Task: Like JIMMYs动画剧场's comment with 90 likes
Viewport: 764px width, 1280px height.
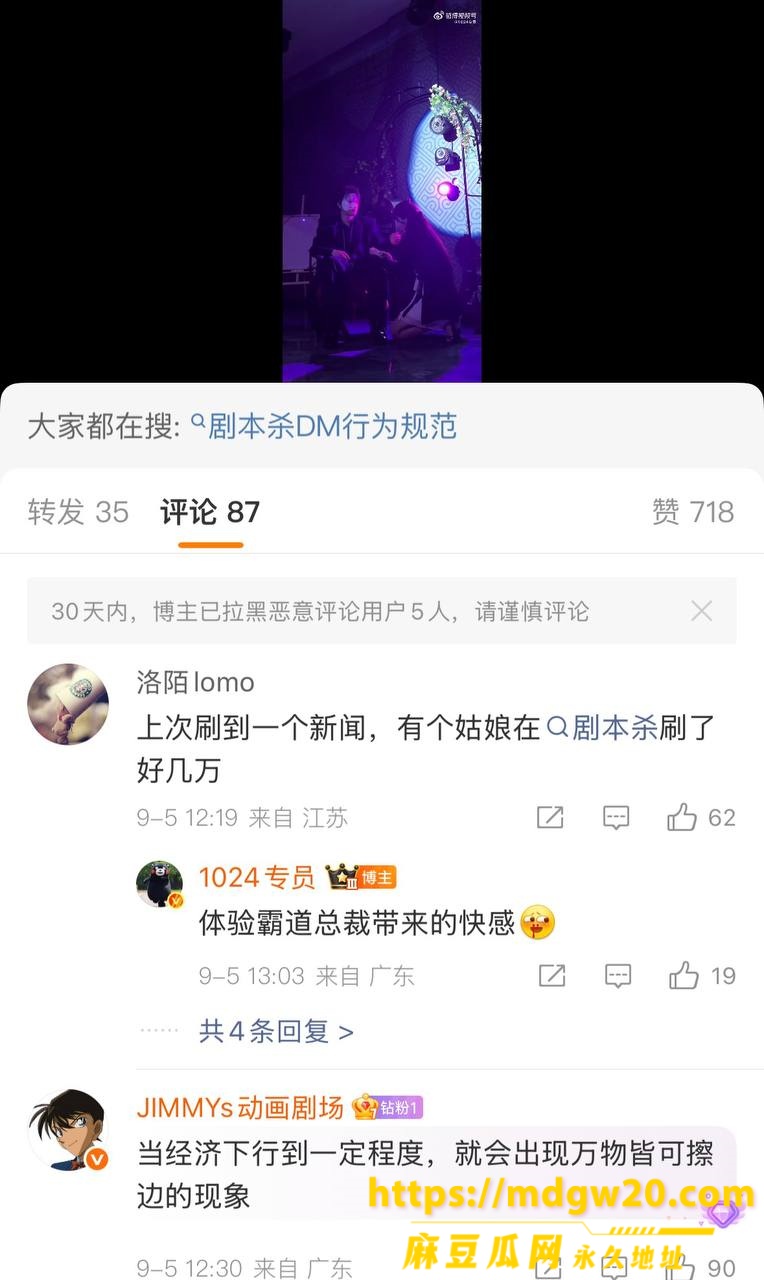Action: 701,1267
